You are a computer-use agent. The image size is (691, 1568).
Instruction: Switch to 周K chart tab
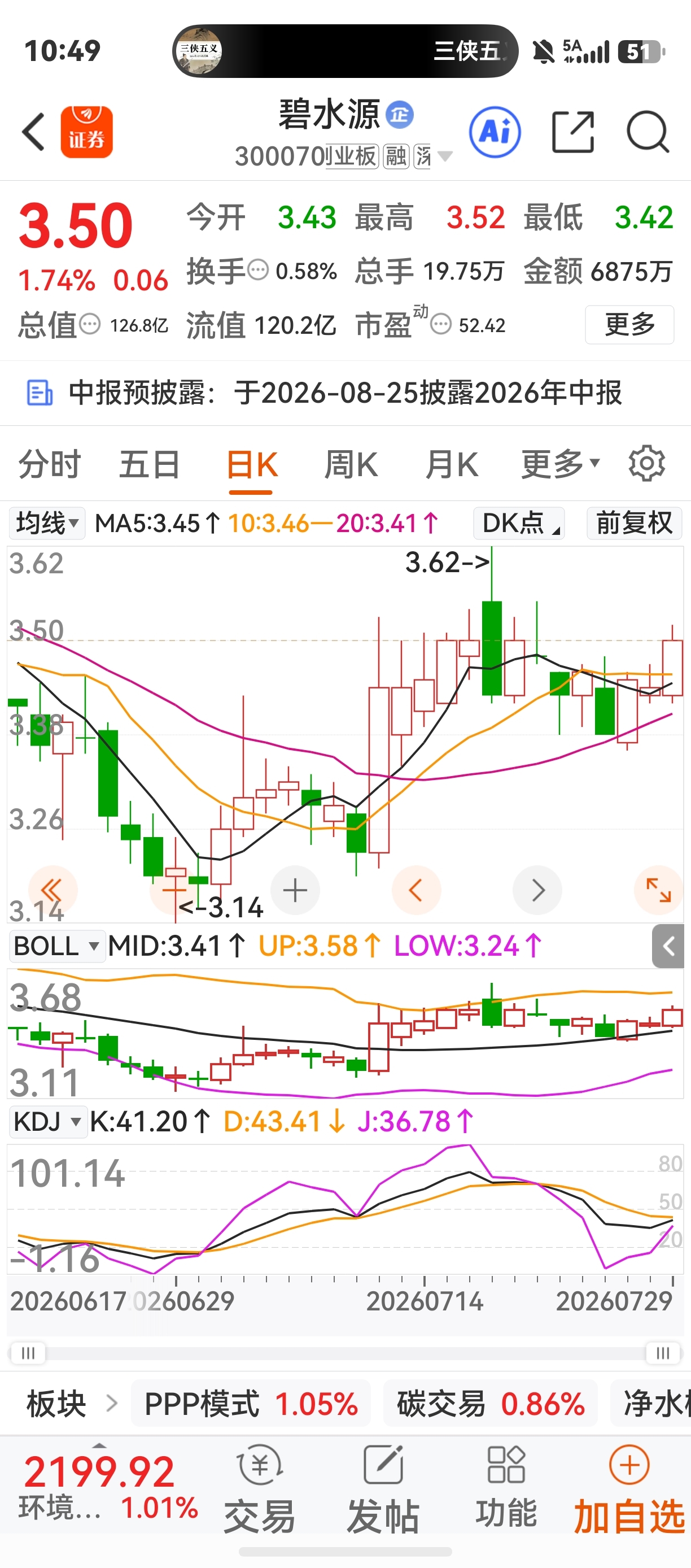tap(351, 464)
